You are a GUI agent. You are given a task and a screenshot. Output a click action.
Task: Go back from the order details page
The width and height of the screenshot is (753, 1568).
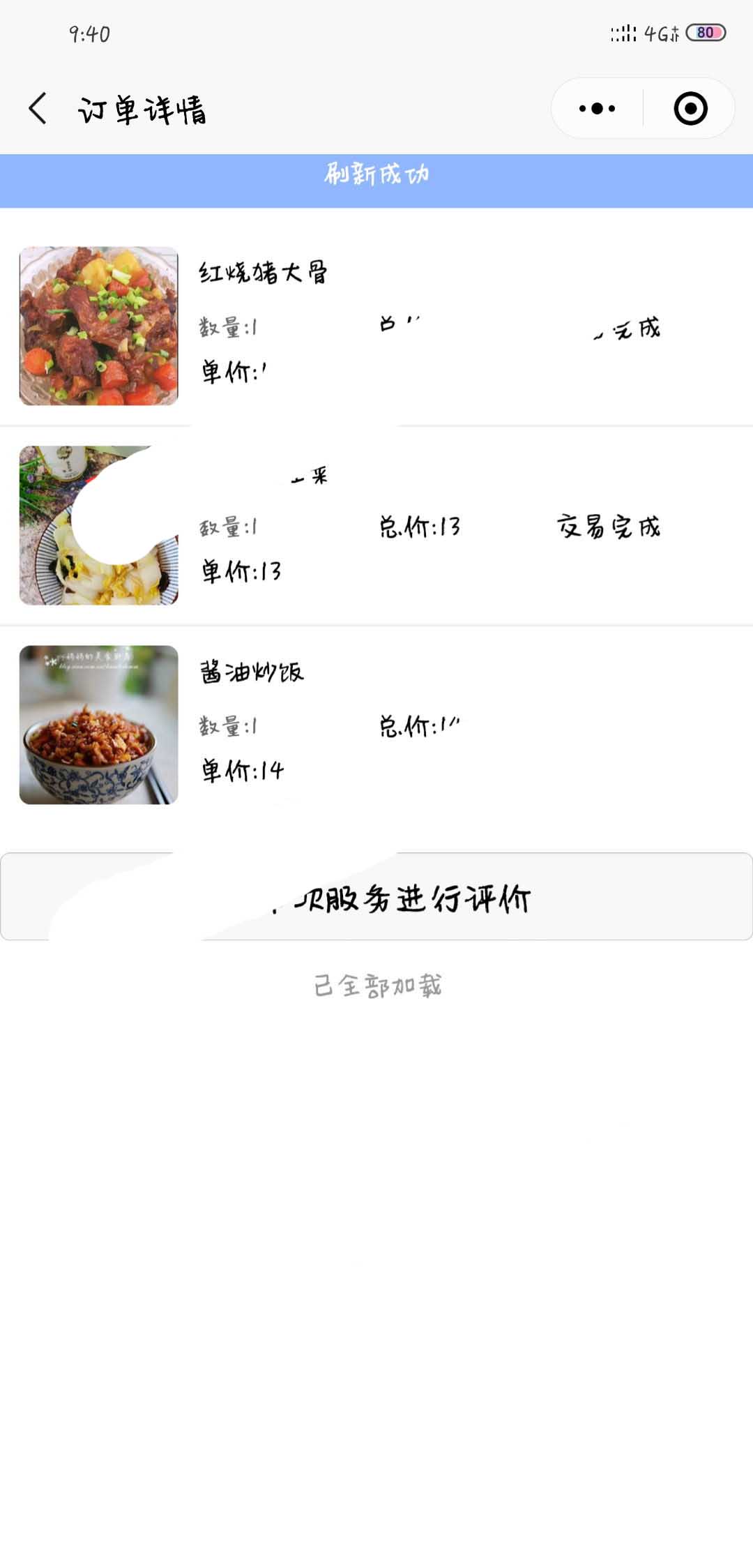click(x=38, y=109)
